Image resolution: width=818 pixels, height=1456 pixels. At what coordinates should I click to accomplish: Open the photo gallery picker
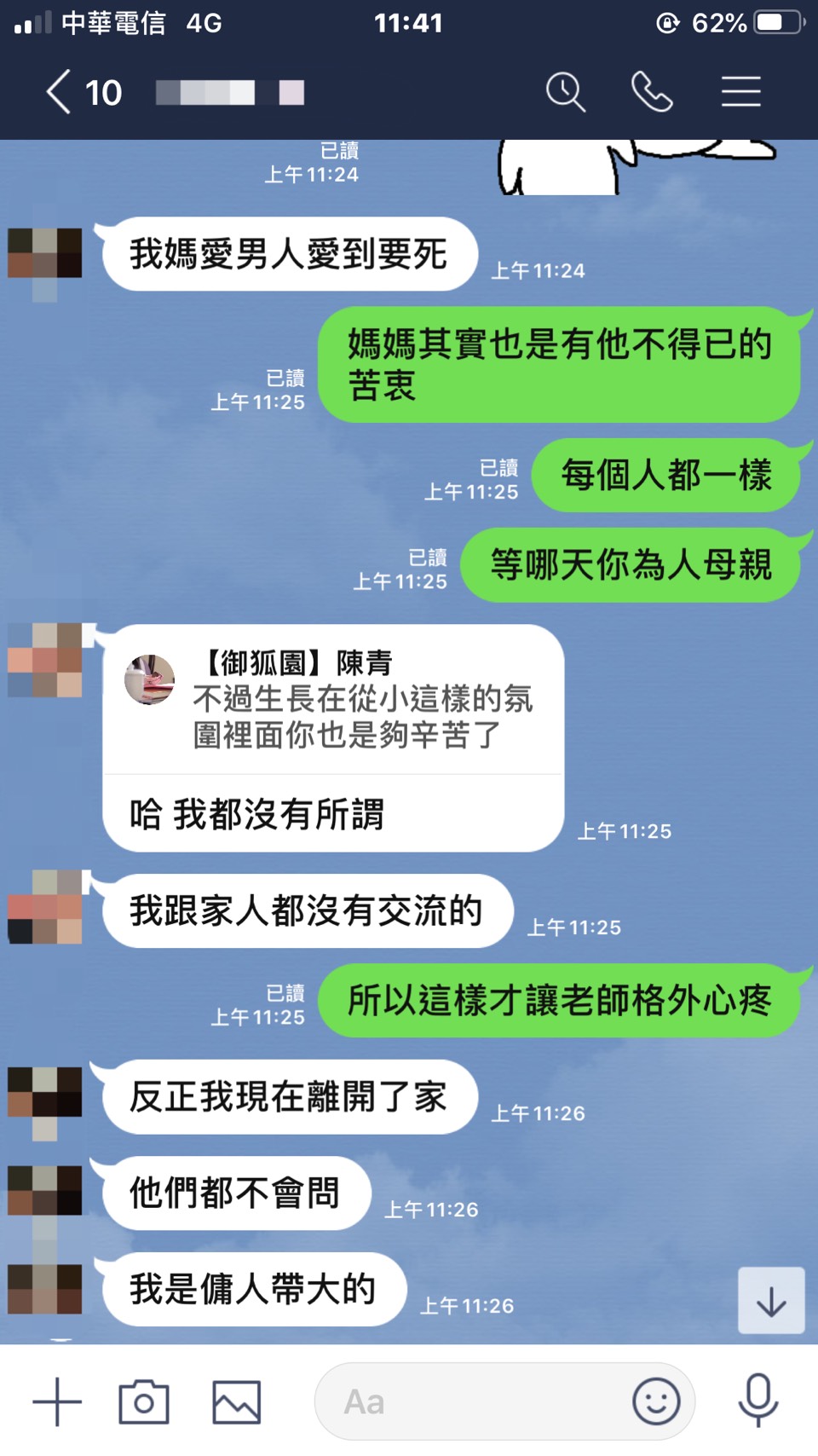[x=236, y=1401]
